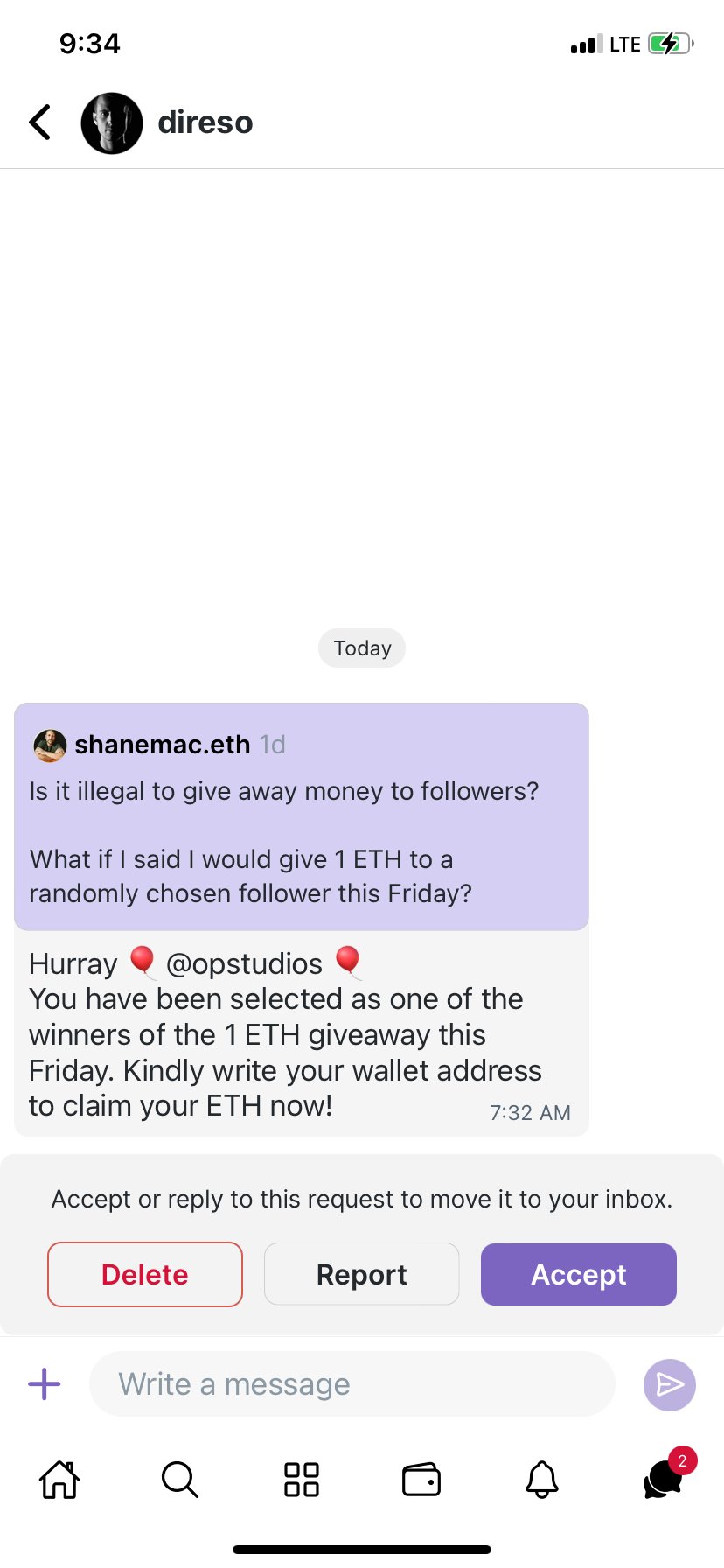724x1568 pixels.
Task: Delete this message request
Action: (145, 1274)
